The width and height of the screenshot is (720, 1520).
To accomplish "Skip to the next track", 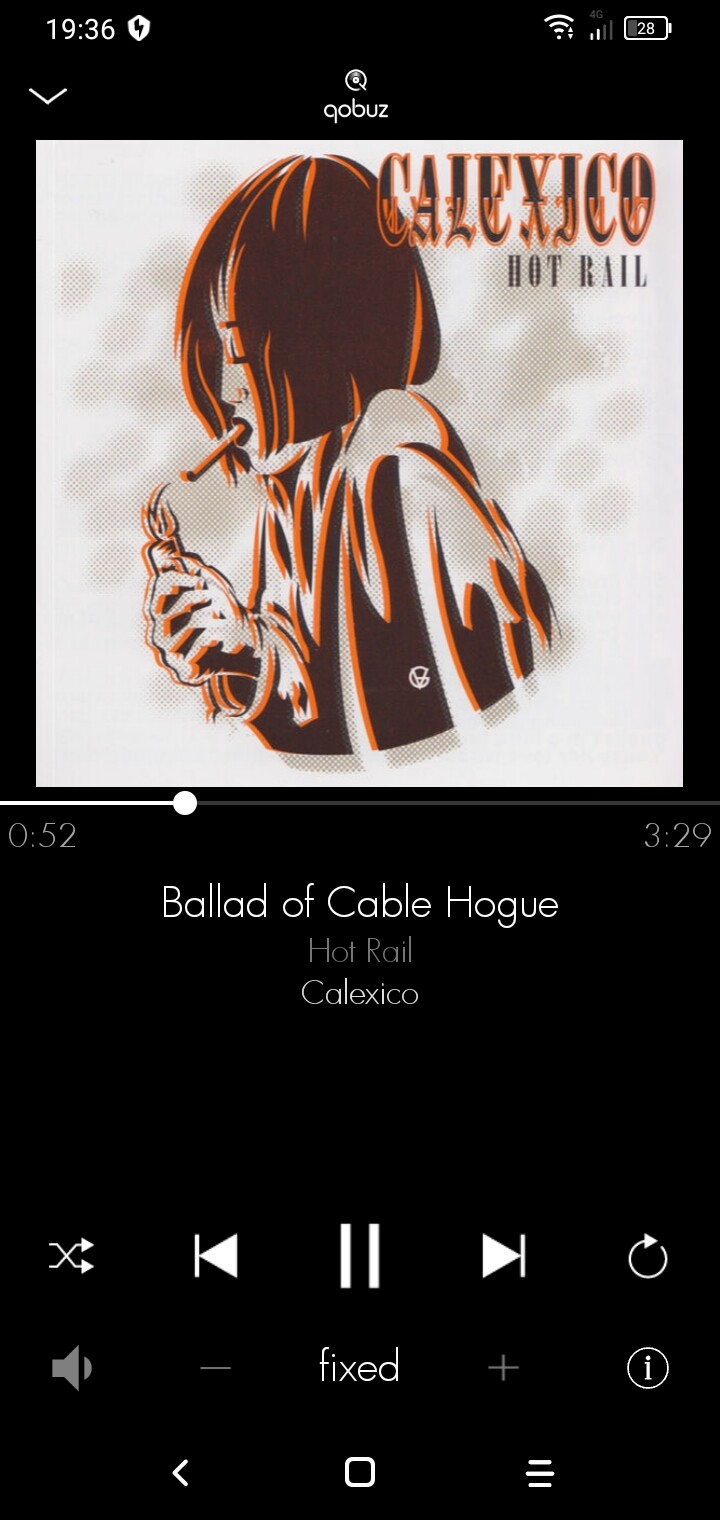I will [503, 1255].
